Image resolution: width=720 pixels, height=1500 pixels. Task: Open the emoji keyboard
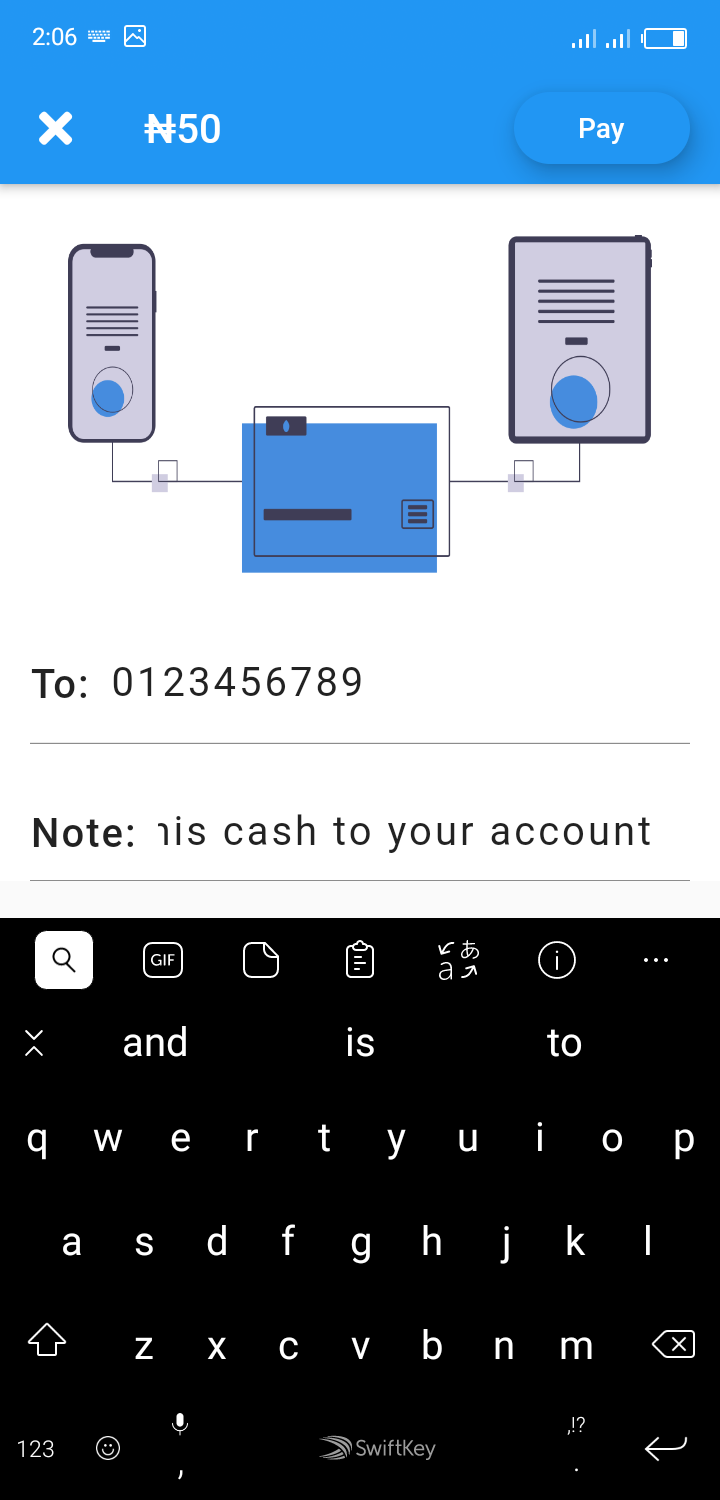tap(107, 1448)
